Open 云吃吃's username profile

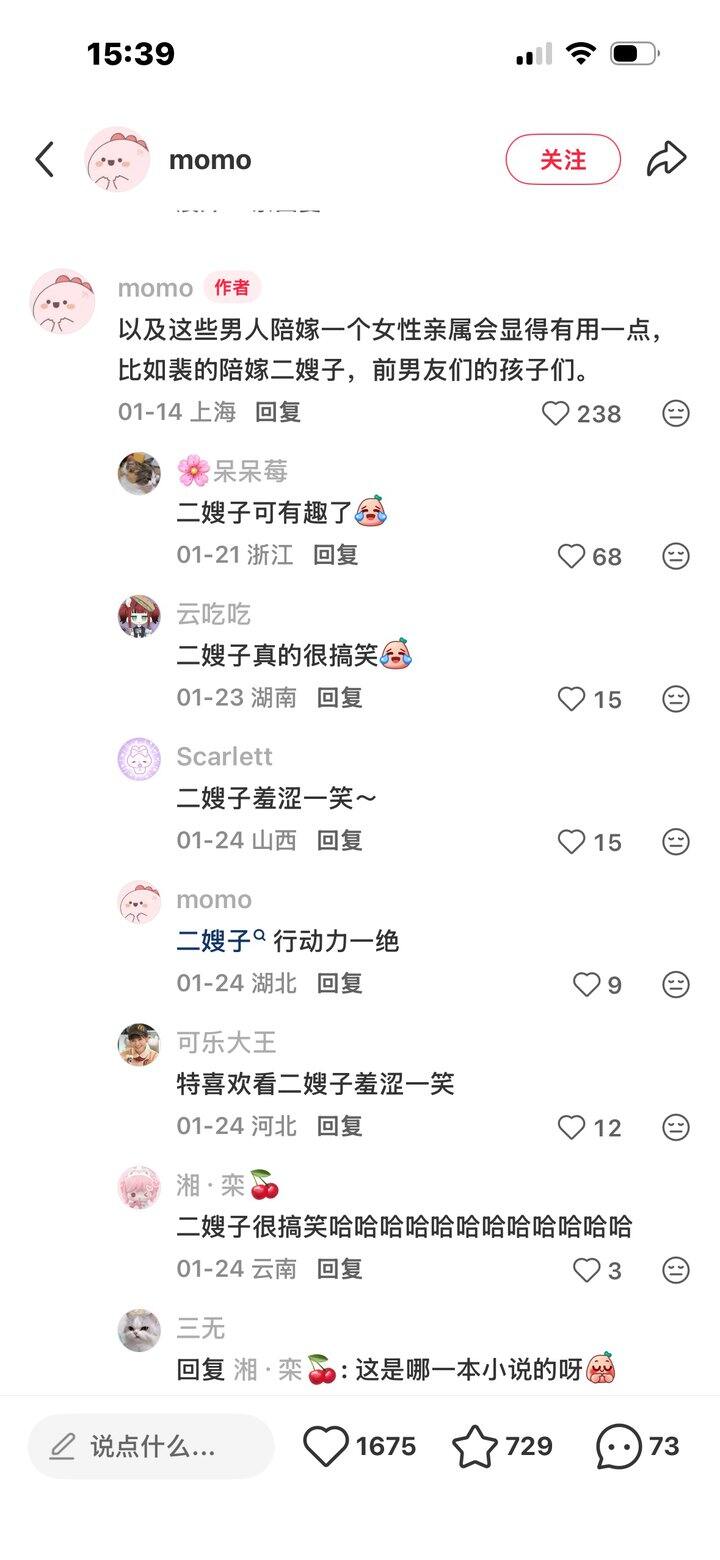click(x=213, y=613)
